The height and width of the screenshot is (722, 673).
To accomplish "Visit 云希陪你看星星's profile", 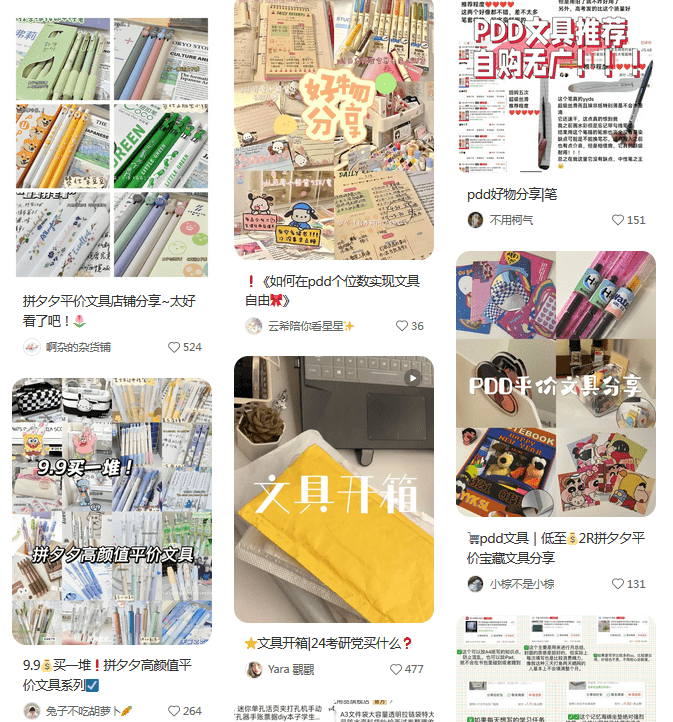I will [300, 326].
